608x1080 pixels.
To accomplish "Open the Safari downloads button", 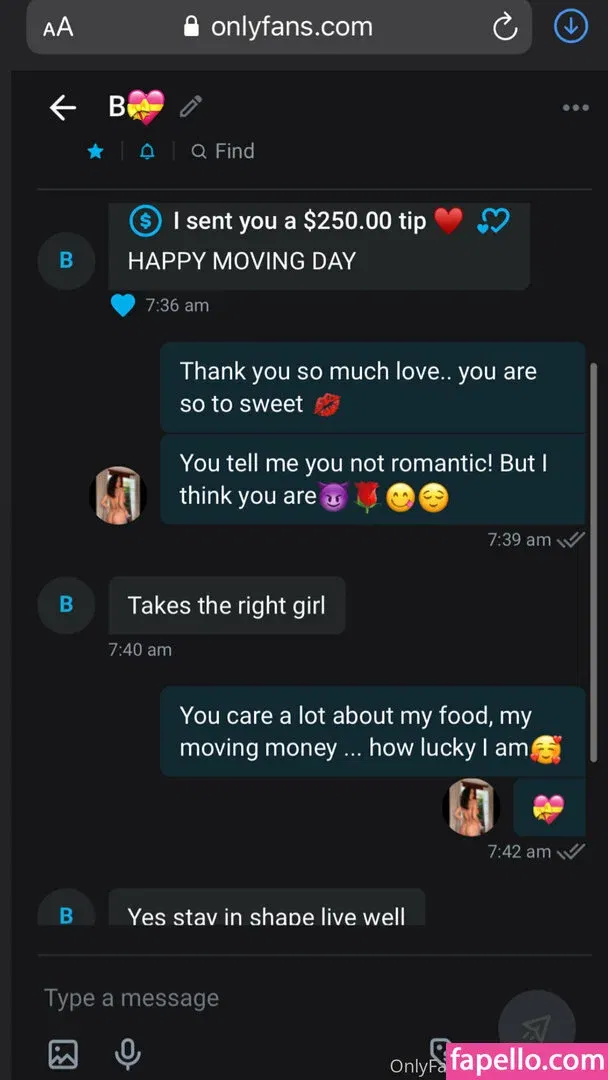I will (x=571, y=27).
